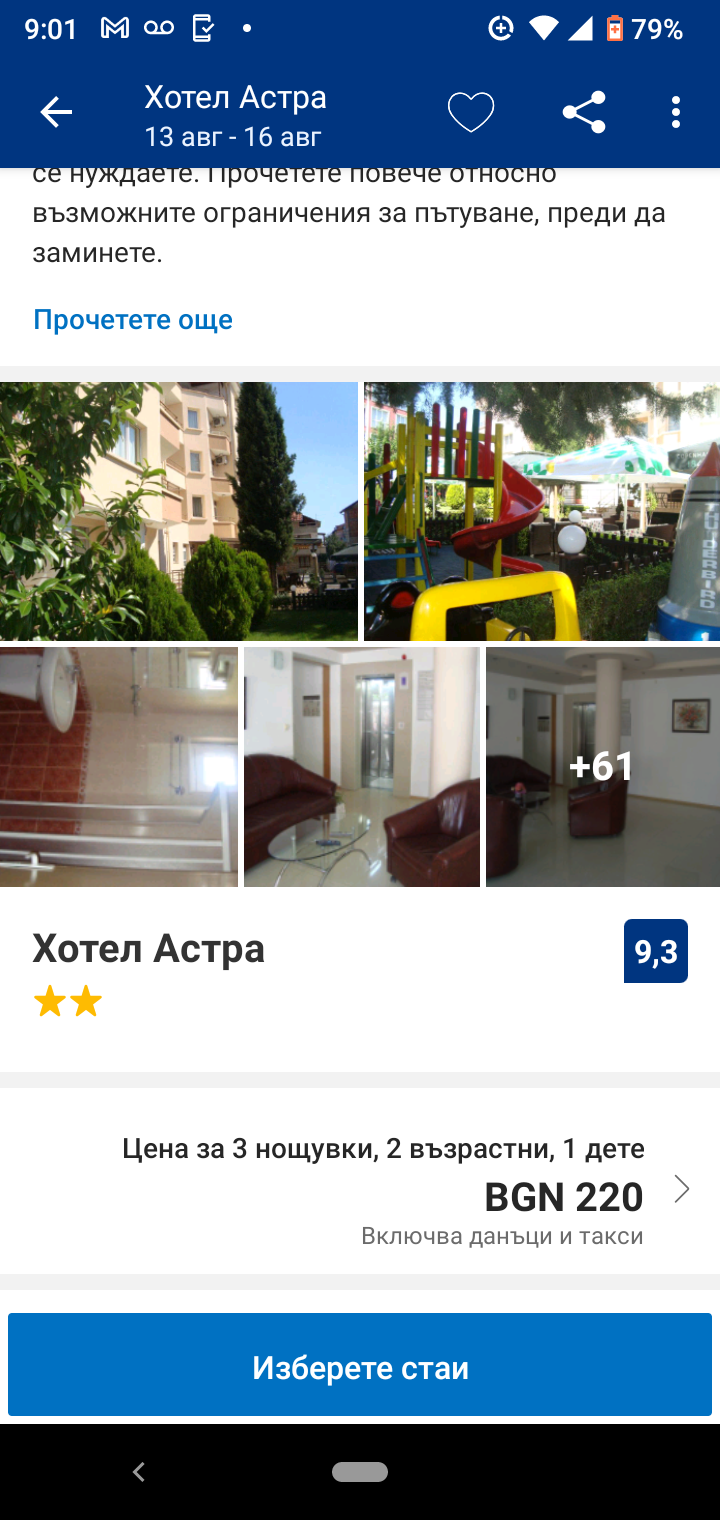Tap the Изберете стаи button
This screenshot has width=720, height=1520.
[360, 1367]
